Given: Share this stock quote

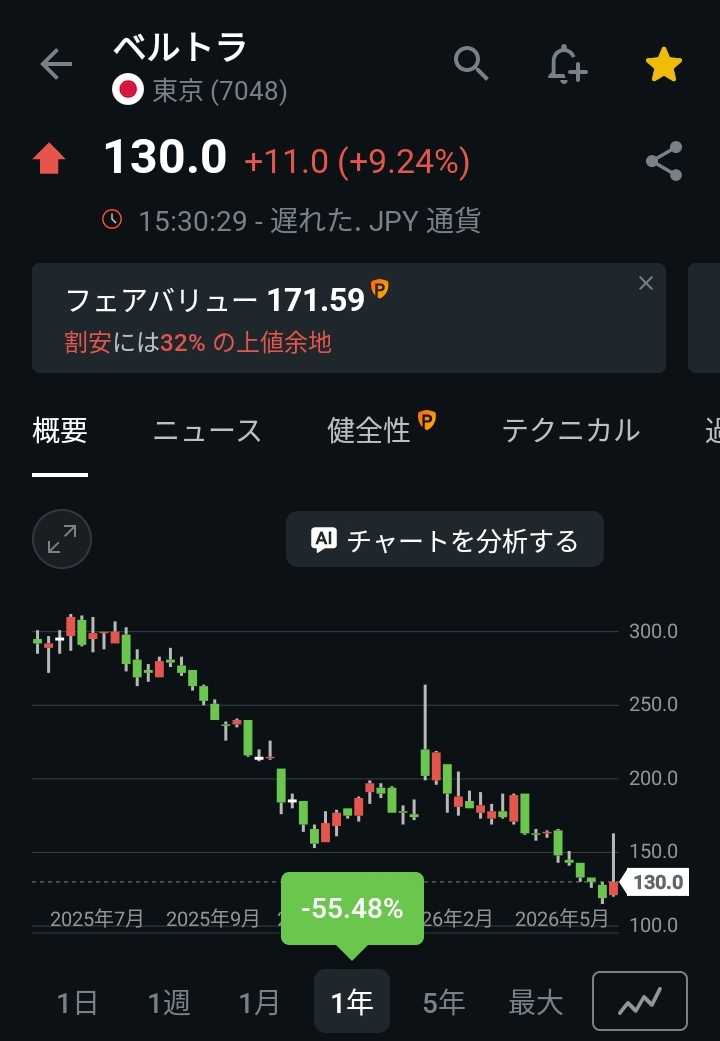Looking at the screenshot, I should 664,161.
